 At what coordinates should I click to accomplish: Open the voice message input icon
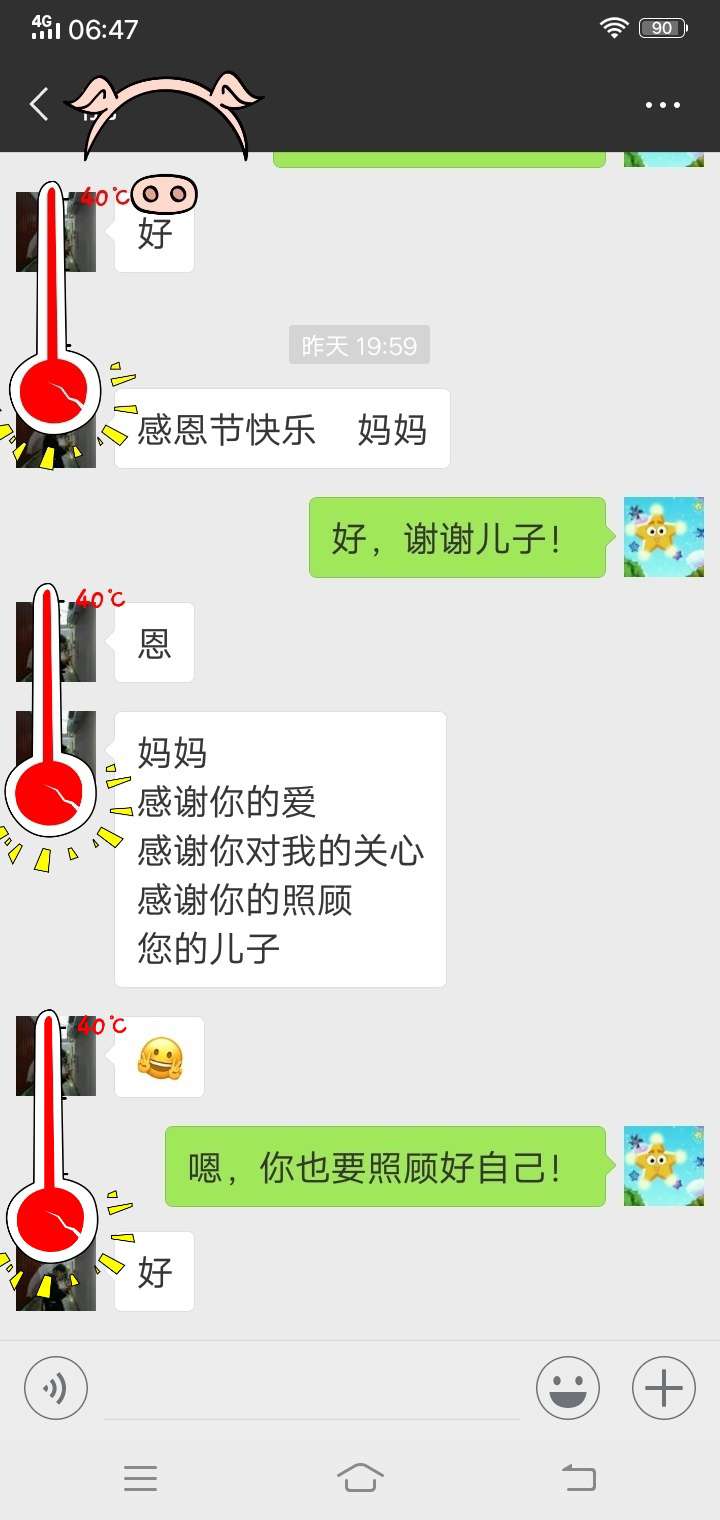[x=56, y=1388]
